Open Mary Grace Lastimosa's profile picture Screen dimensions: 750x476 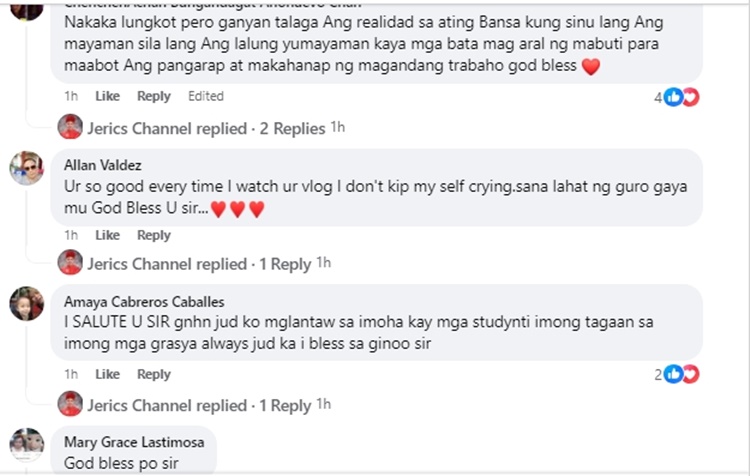27,445
